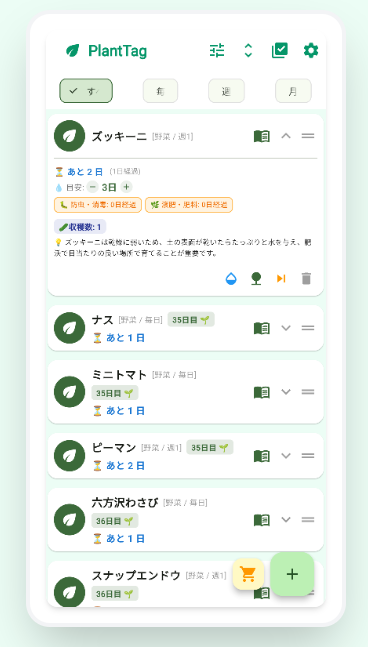Open the filter sliders in the app bar
The width and height of the screenshot is (368, 647).
click(217, 50)
